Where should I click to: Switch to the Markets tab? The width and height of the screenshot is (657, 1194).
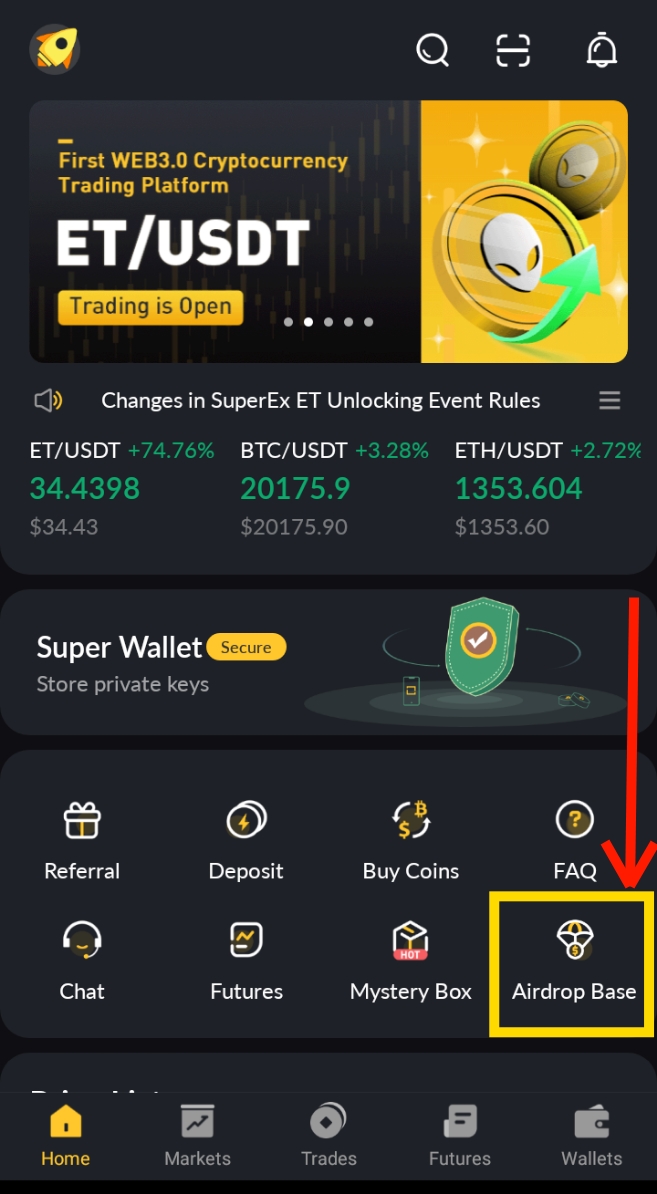click(x=197, y=1137)
